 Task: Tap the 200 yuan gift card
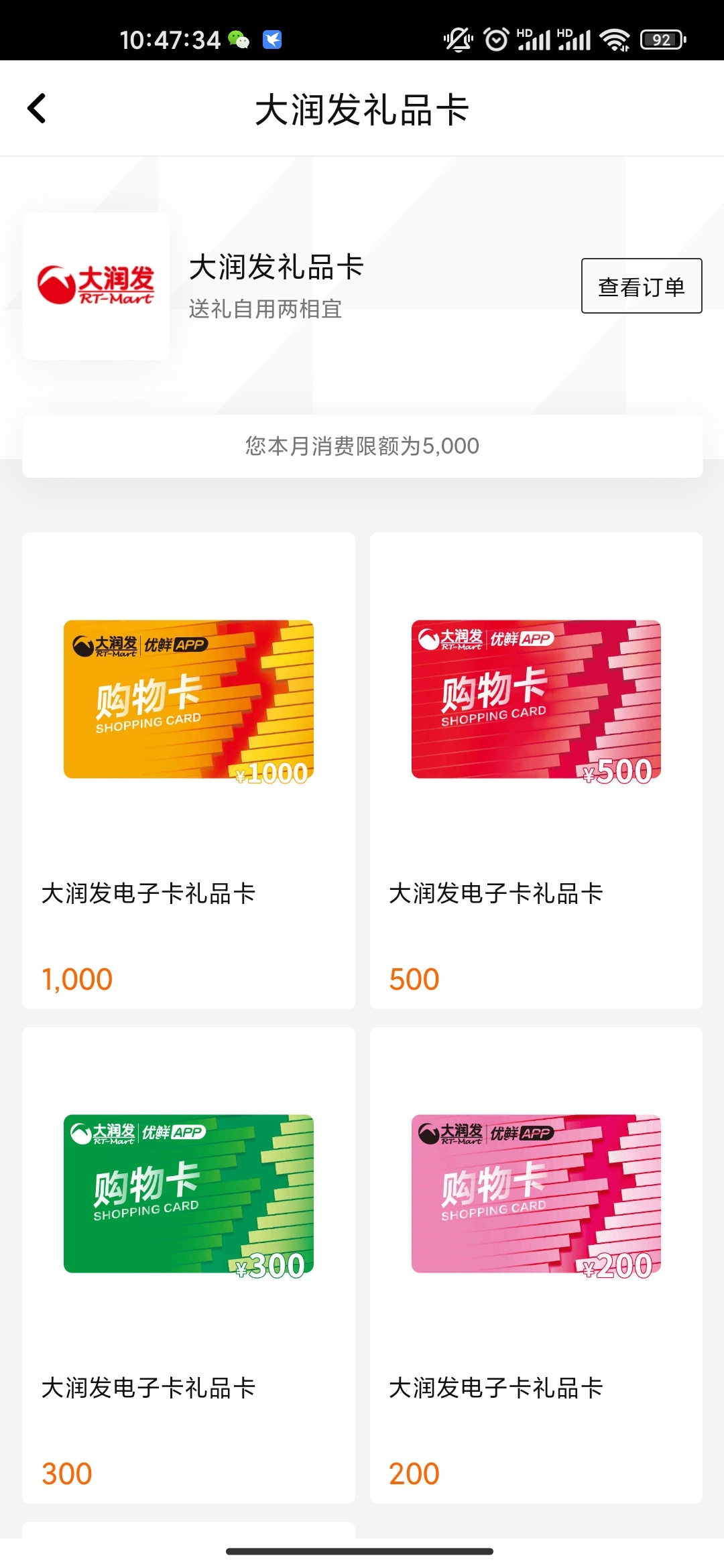(x=536, y=1265)
